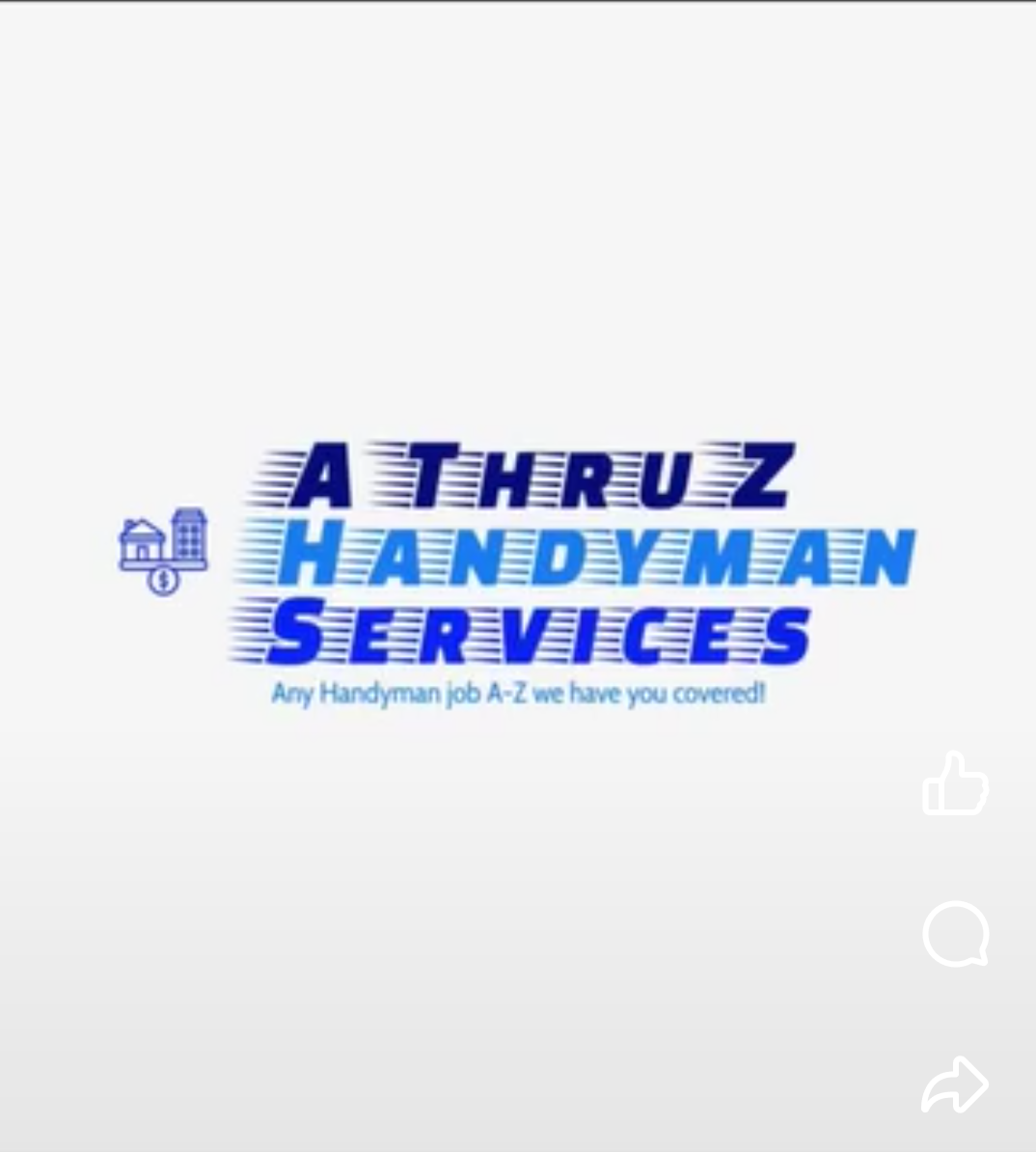Image resolution: width=1036 pixels, height=1152 pixels.
Task: Like this handyman services video
Action: pos(955,784)
